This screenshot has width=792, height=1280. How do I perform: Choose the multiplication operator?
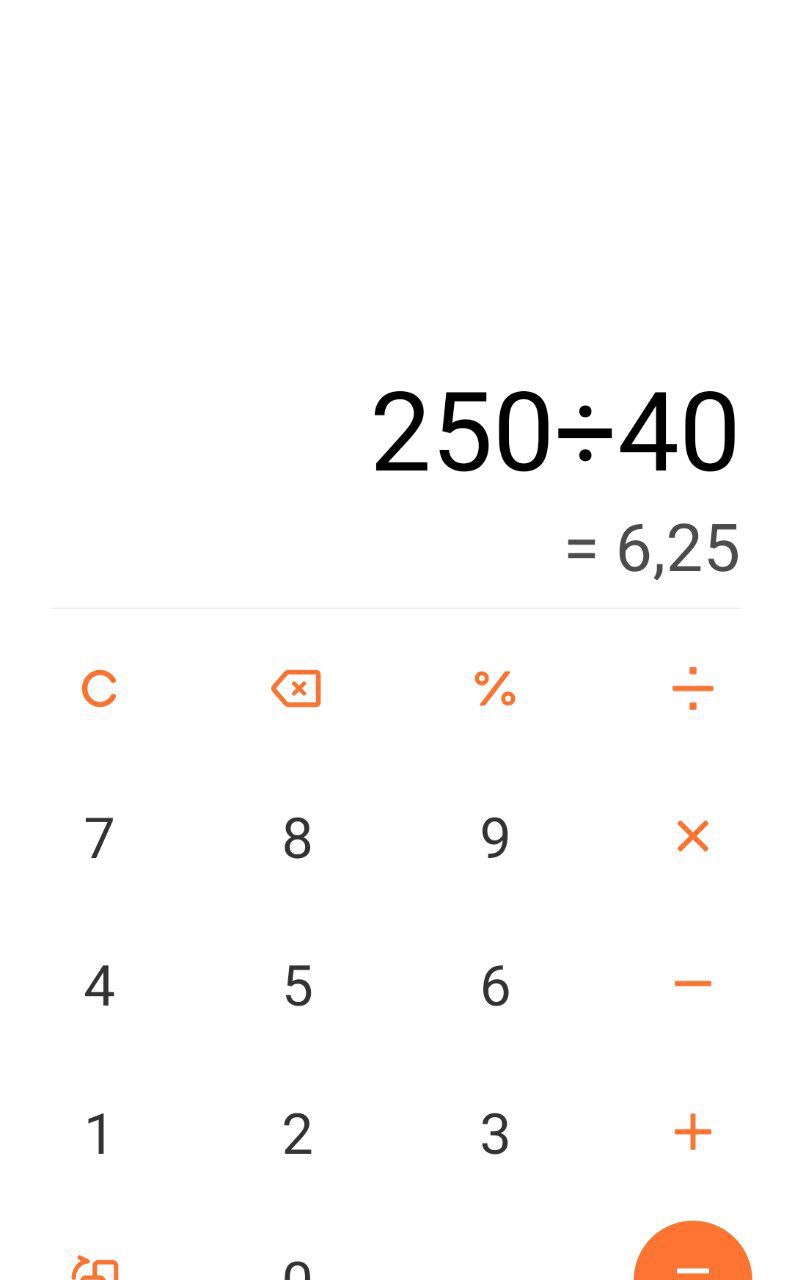(692, 837)
